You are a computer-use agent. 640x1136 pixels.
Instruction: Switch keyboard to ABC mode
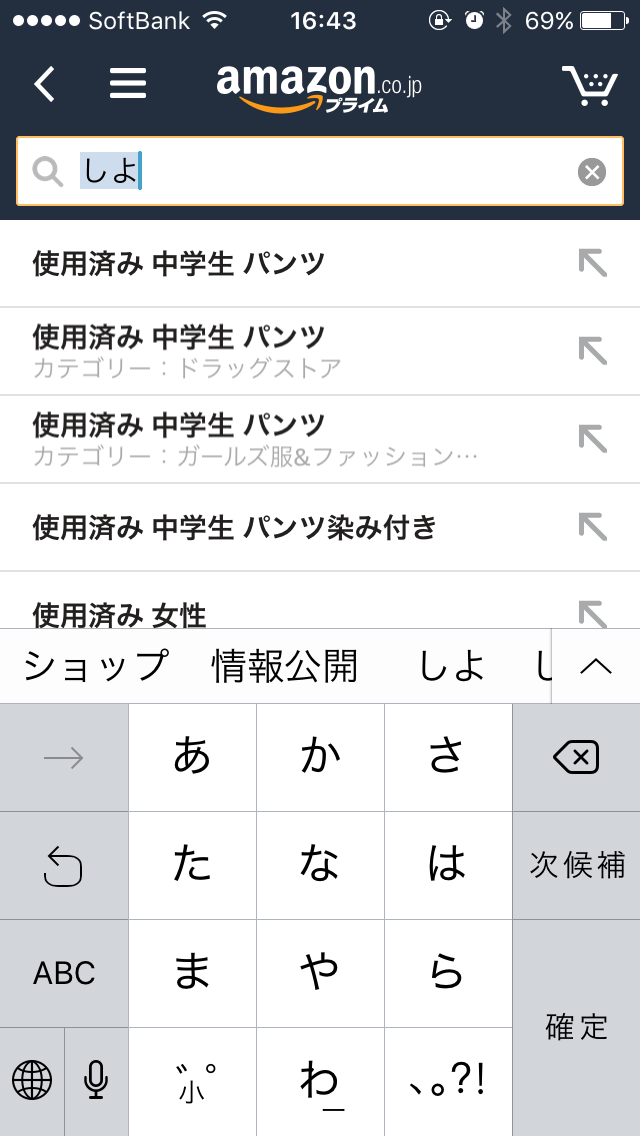(64, 973)
